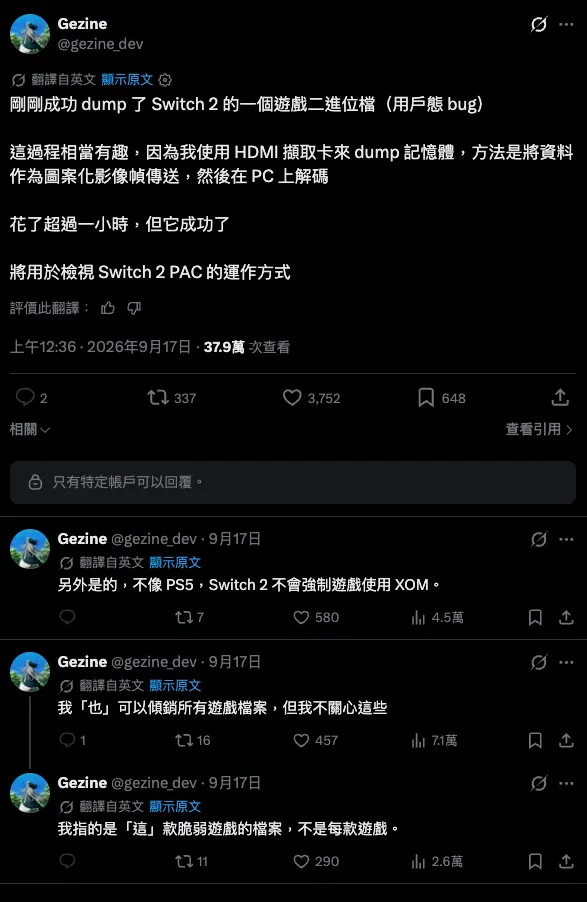587x902 pixels.
Task: Bookmark the main post with 648 bookmarks
Action: pyautogui.click(x=441, y=398)
